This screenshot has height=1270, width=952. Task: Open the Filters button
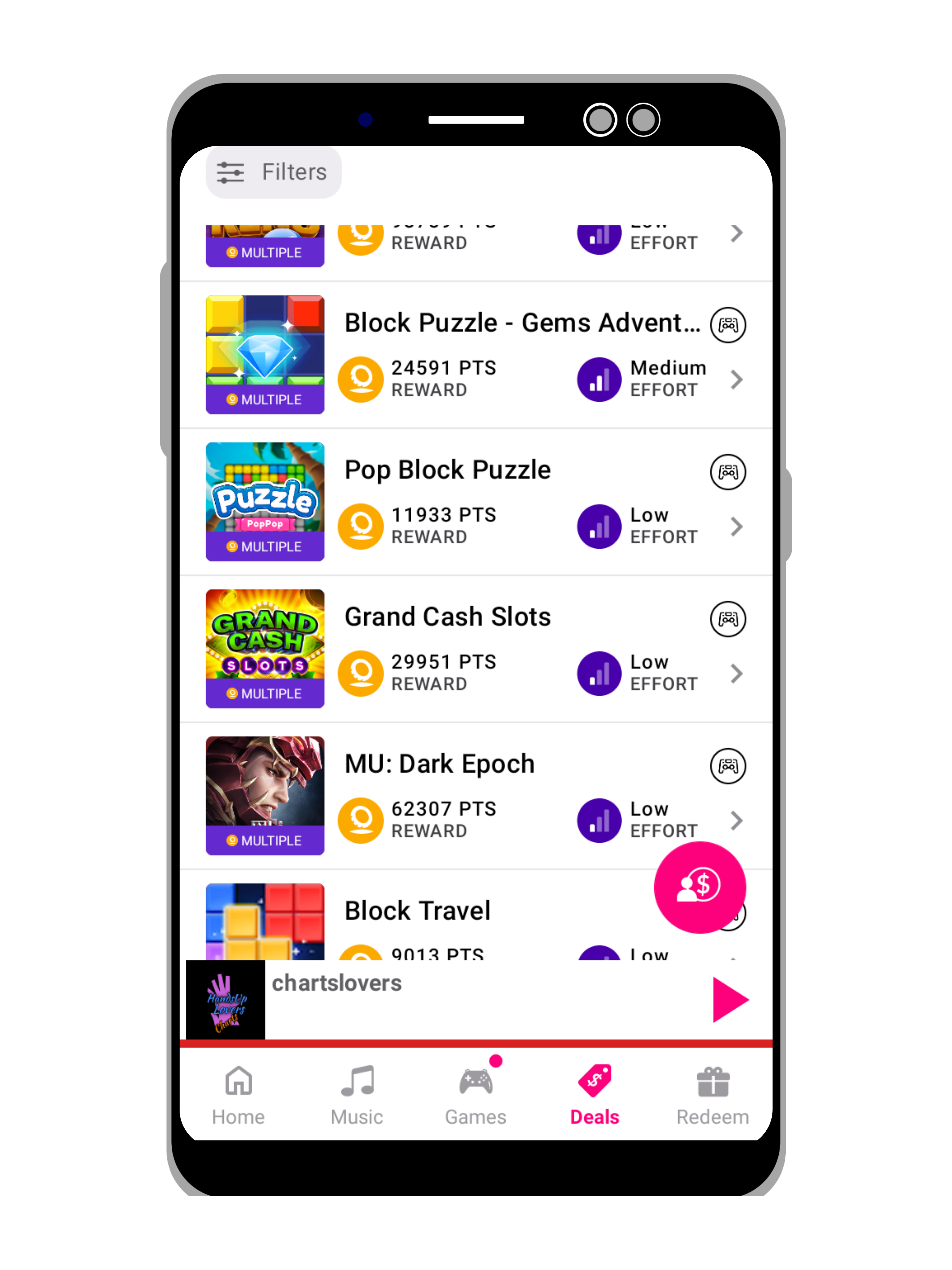point(273,172)
